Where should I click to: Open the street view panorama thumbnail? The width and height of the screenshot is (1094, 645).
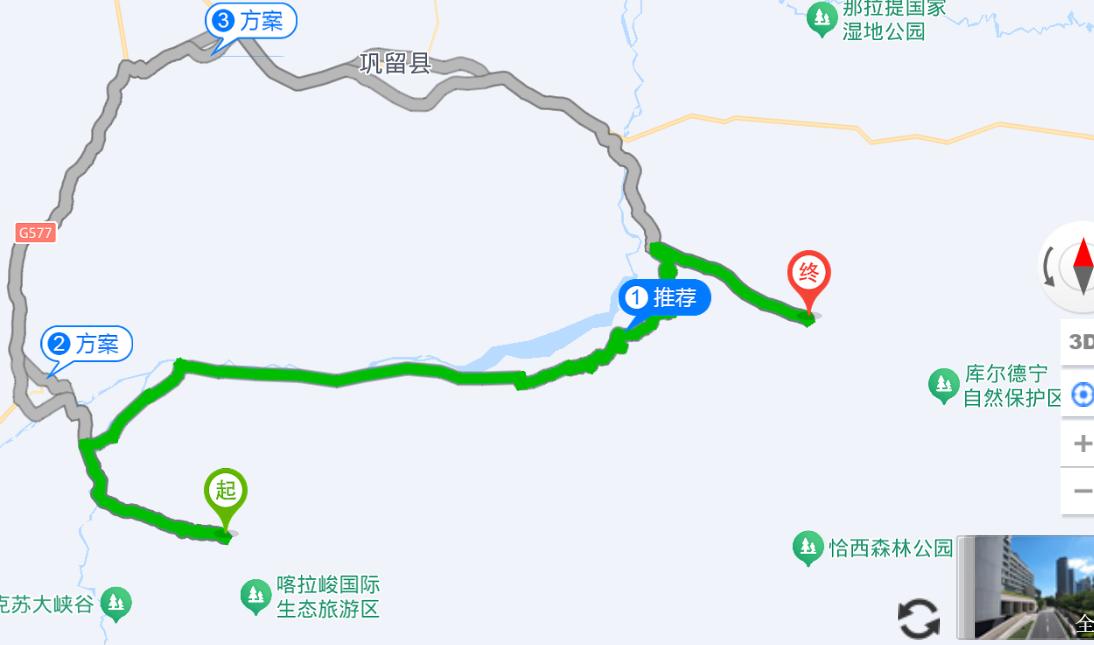coord(1032,588)
